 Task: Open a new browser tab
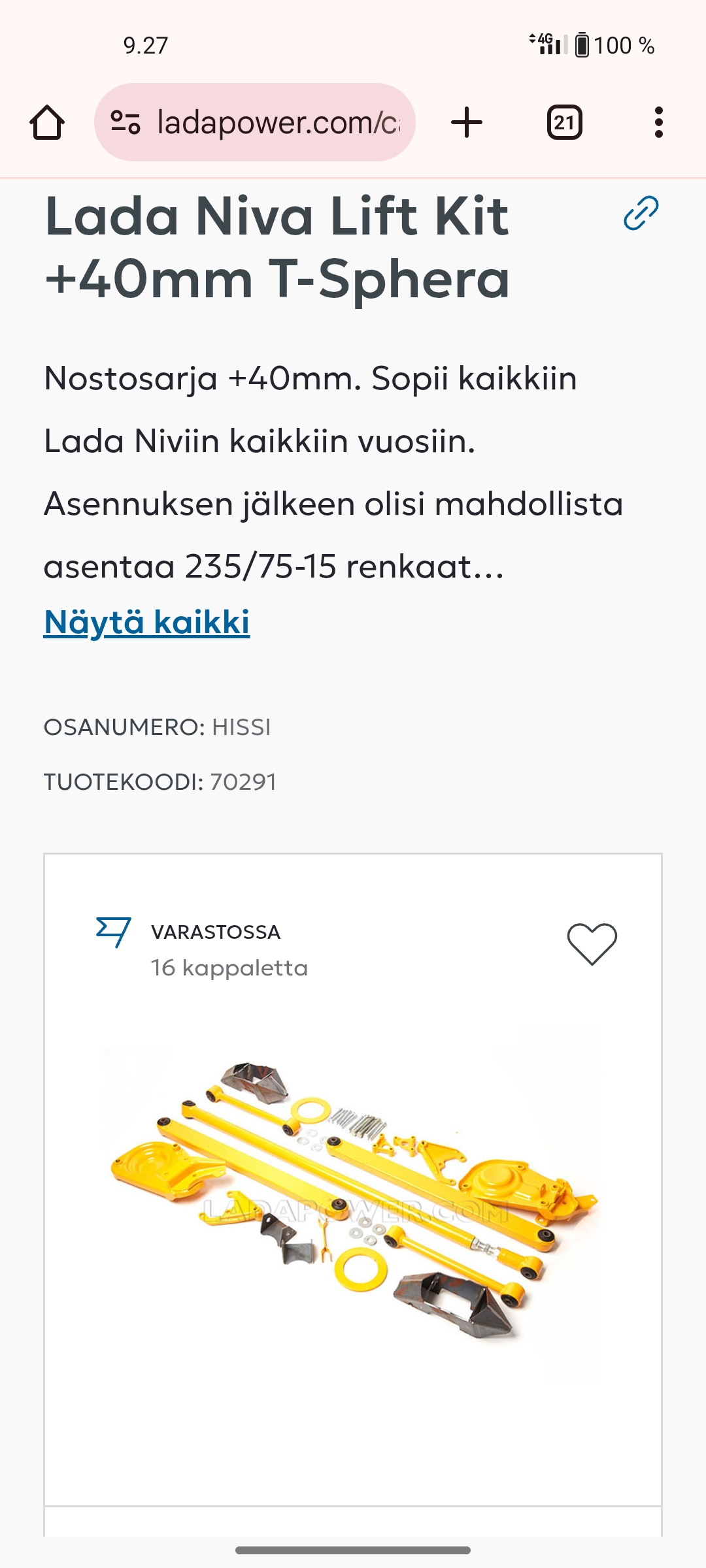(467, 123)
